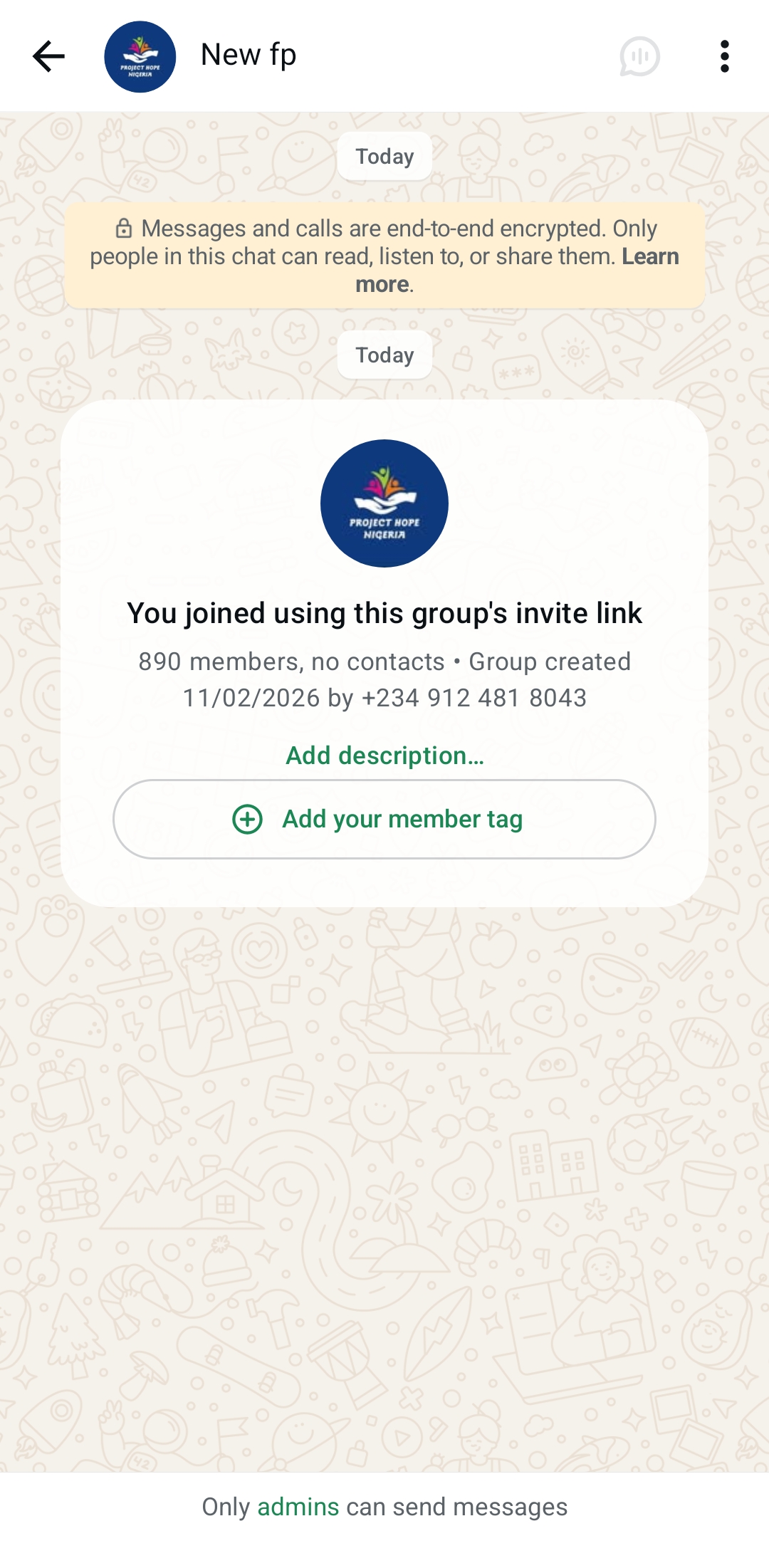Open the three-dot overflow menu
This screenshot has height=1568, width=769.
click(724, 56)
